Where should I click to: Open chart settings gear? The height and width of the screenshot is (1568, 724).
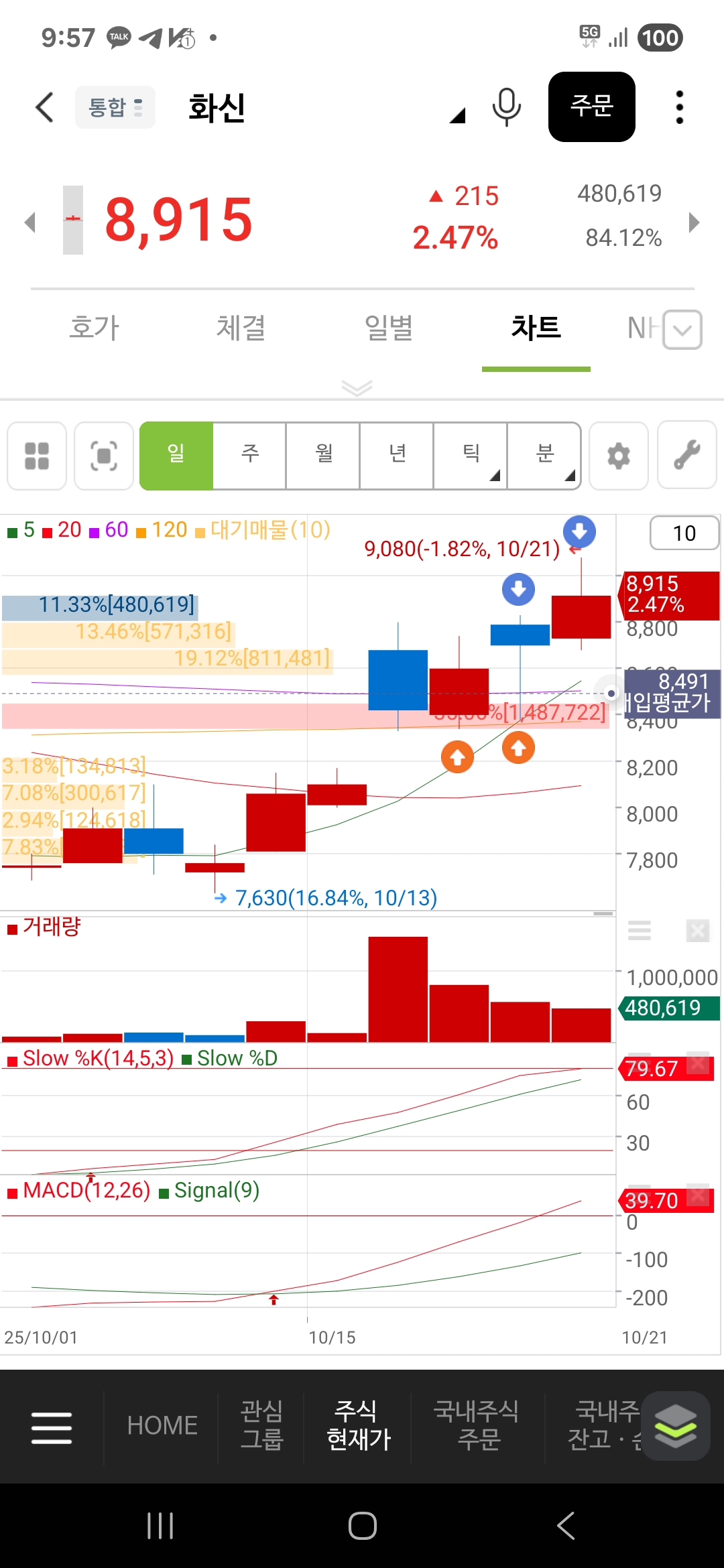[x=618, y=456]
